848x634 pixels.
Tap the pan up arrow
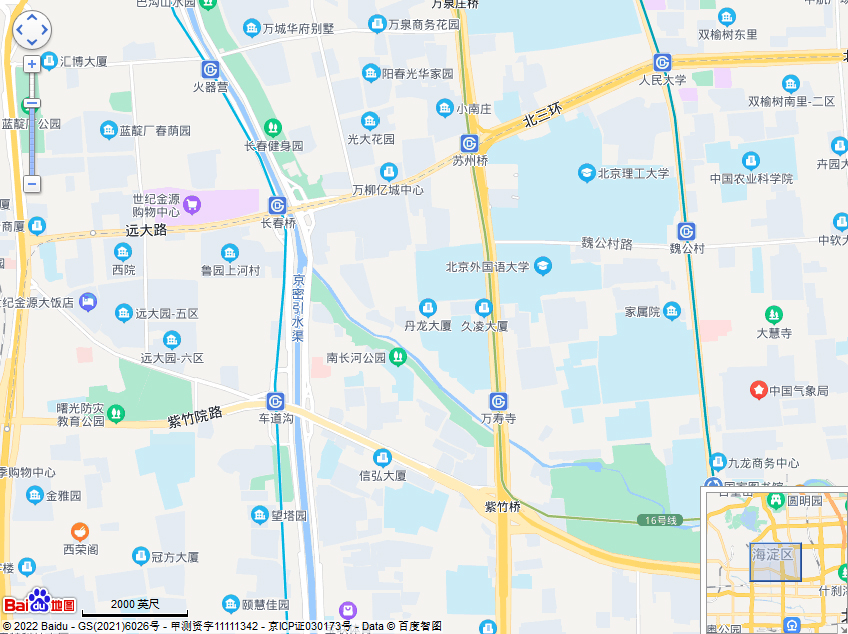[x=31, y=18]
